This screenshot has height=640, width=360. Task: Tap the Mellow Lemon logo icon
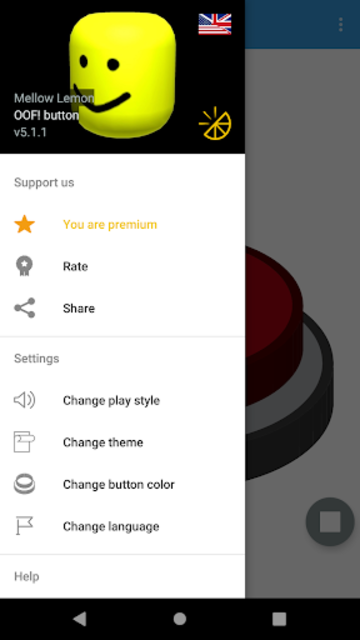(x=215, y=124)
